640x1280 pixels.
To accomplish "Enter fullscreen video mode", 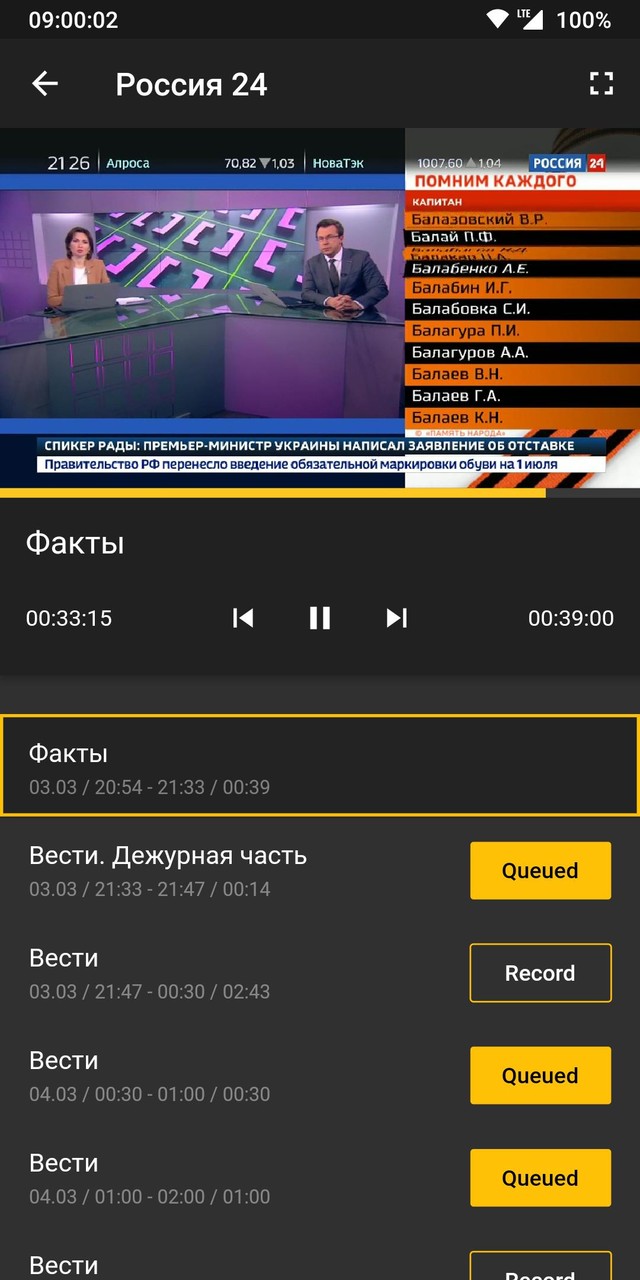I will [601, 84].
